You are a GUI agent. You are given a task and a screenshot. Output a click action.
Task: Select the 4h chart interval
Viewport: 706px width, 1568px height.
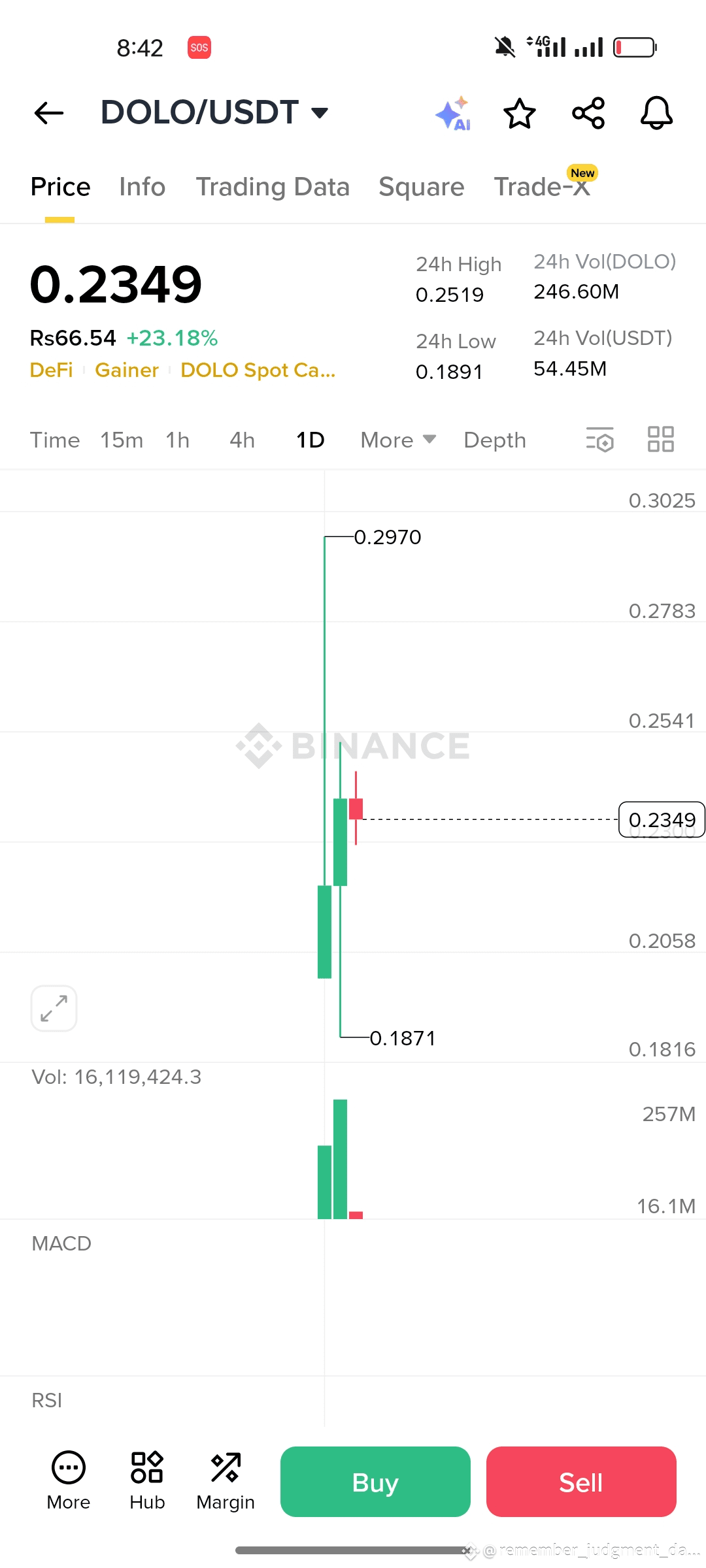[242, 440]
